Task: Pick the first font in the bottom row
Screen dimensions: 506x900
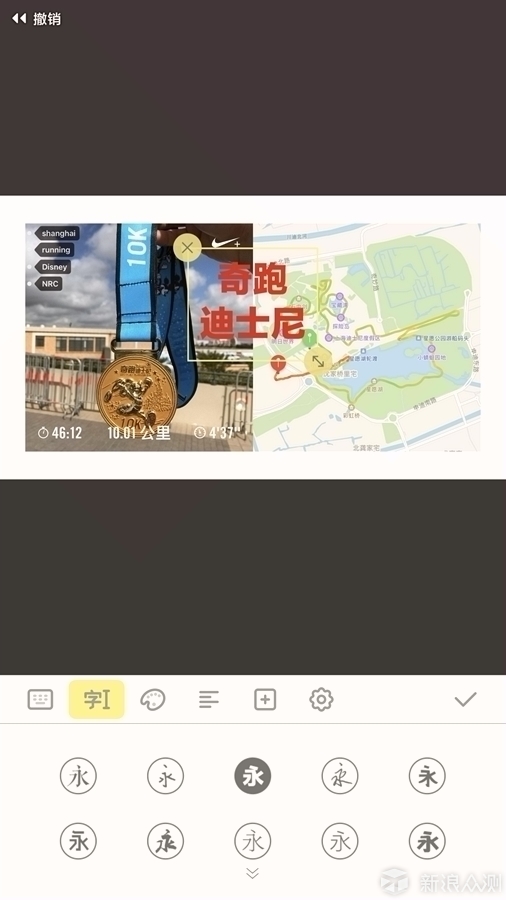Action: coord(78,841)
